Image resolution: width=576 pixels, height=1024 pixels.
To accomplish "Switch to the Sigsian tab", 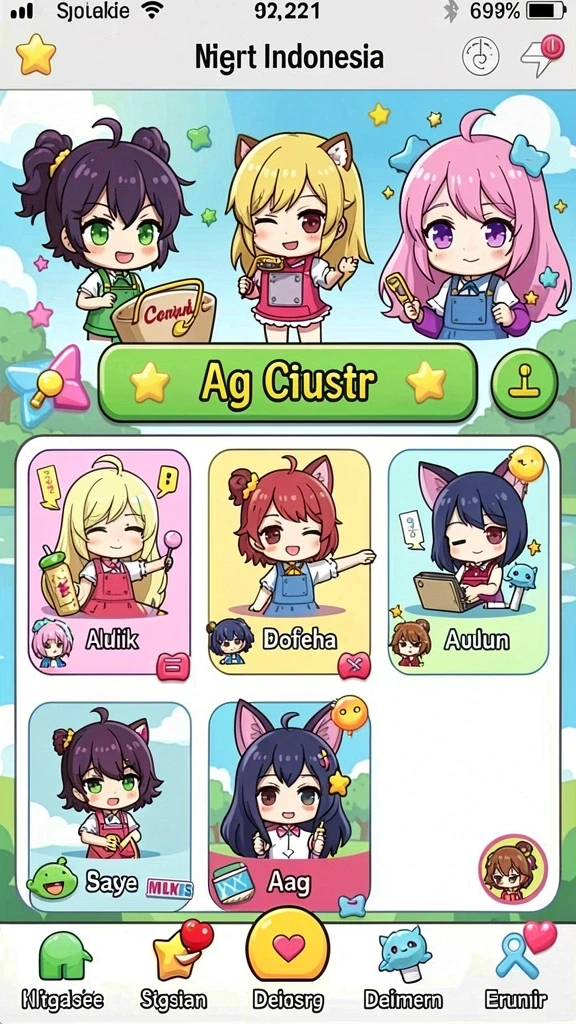I will pos(174,968).
